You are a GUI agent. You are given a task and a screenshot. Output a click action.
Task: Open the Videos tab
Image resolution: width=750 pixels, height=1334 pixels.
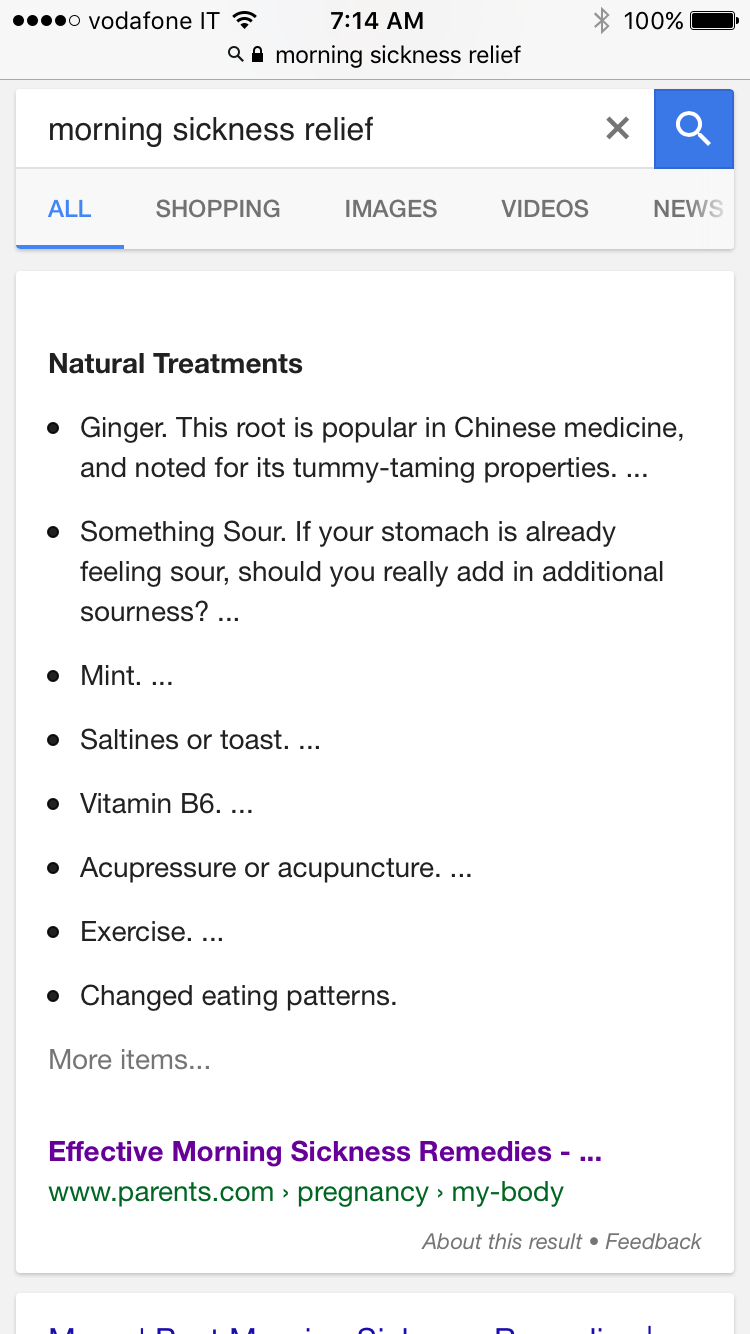[545, 209]
